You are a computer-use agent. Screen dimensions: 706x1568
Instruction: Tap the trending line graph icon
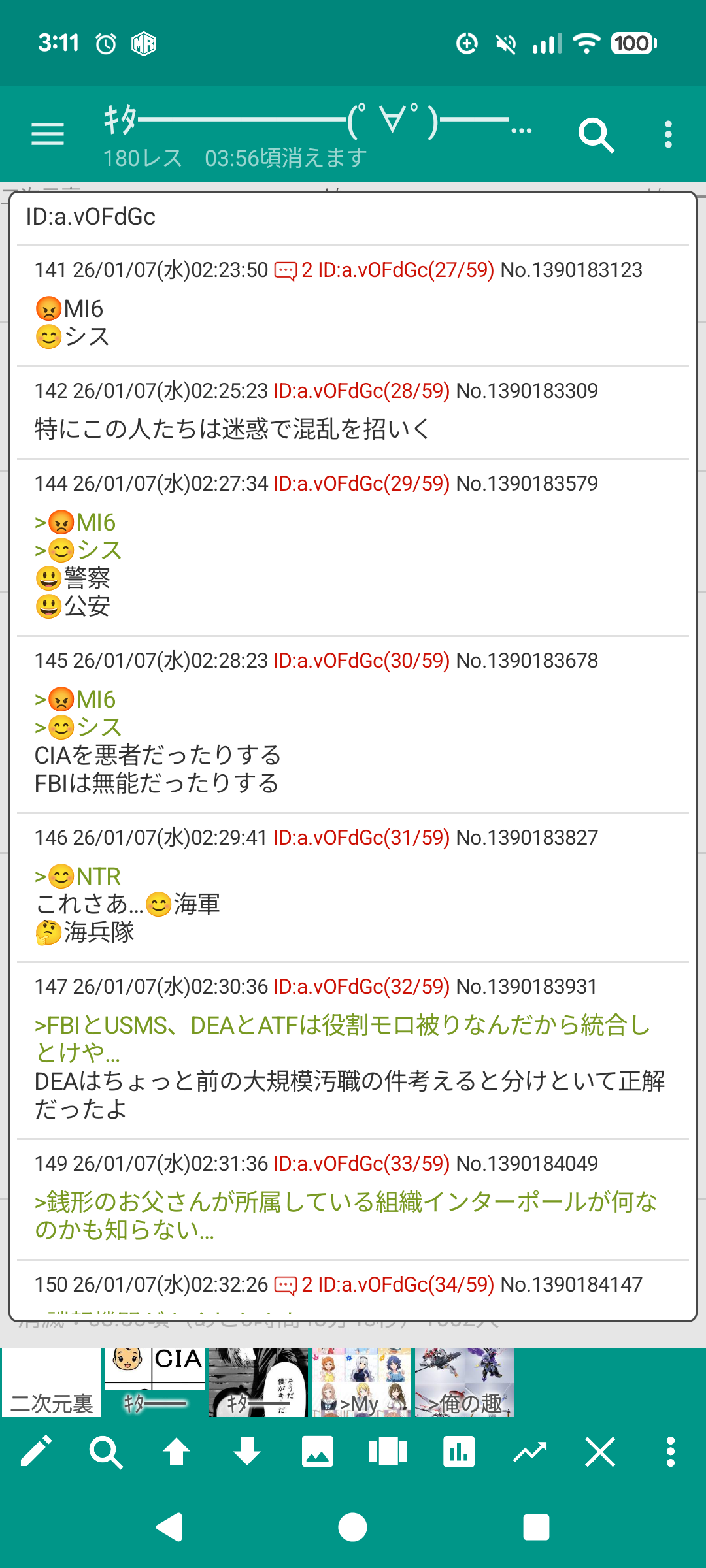tap(529, 1452)
